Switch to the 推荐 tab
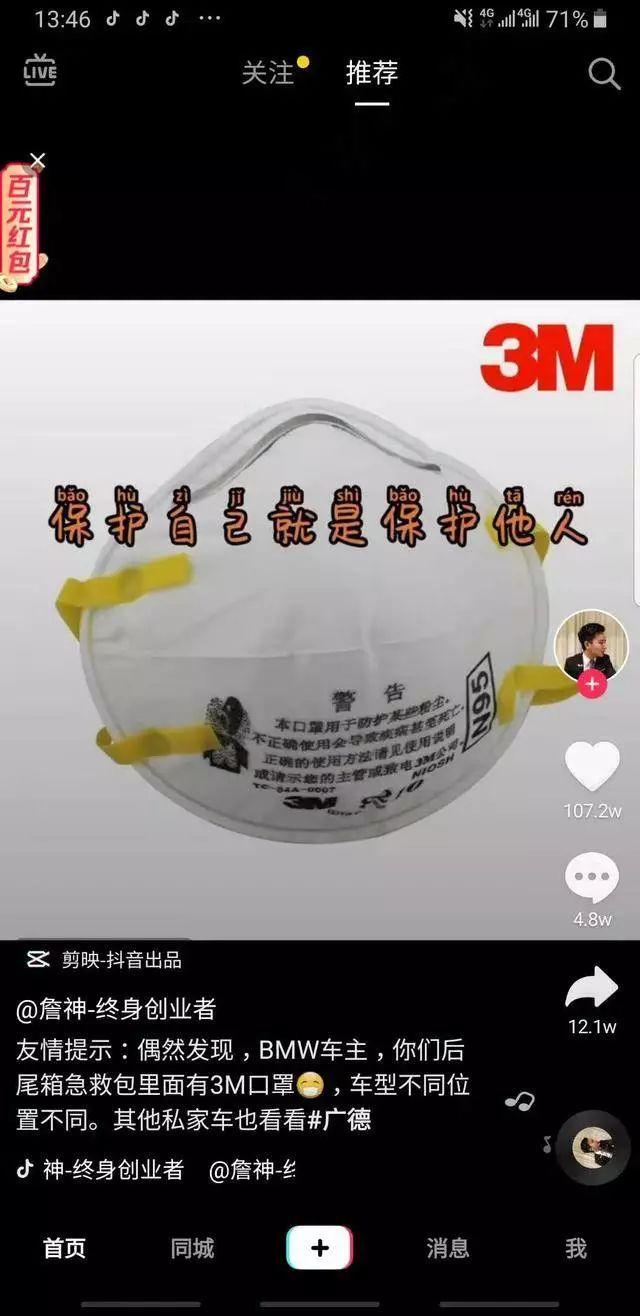The image size is (640, 1316). (372, 73)
